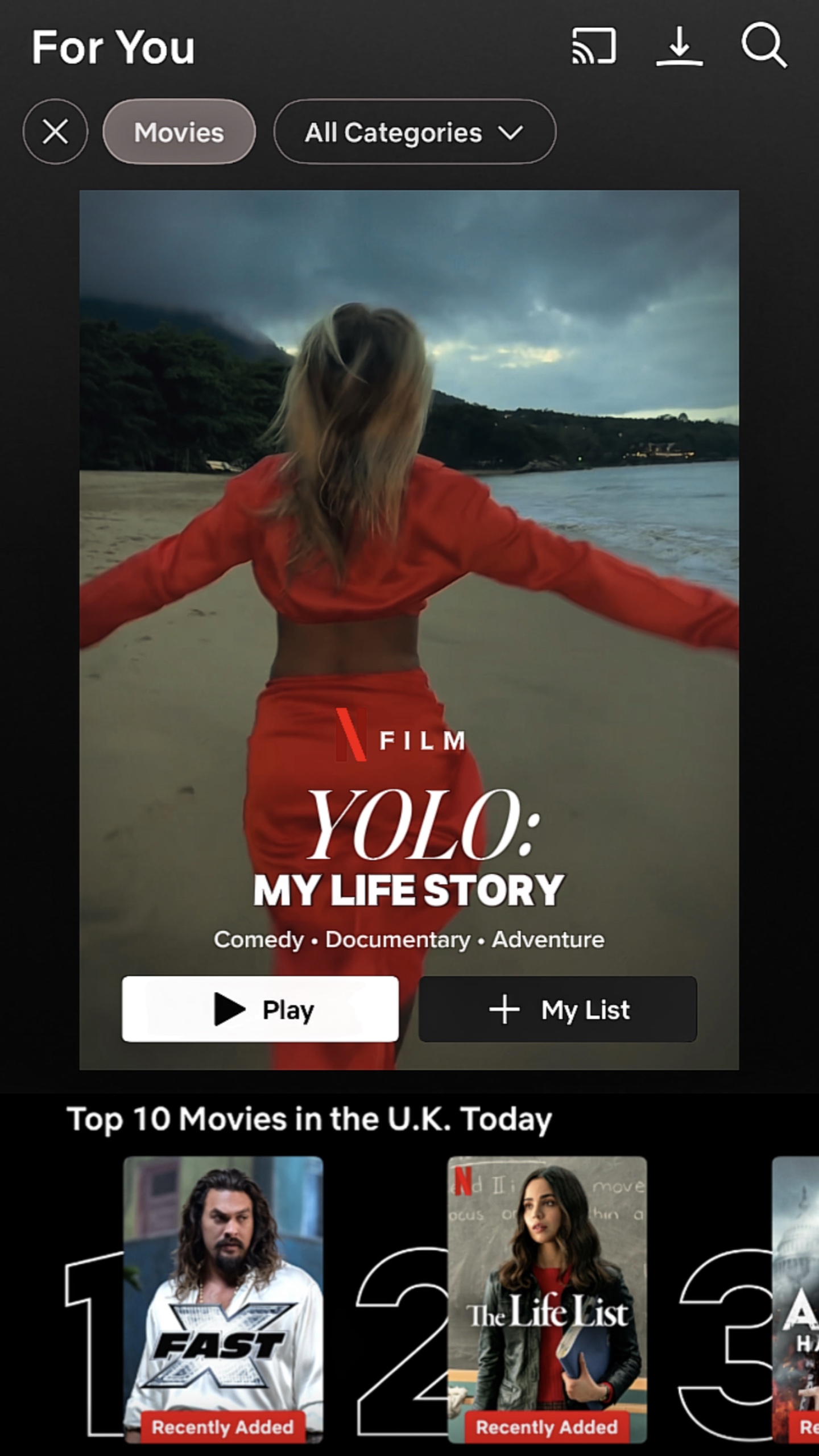Open search with the magnifier icon
The height and width of the screenshot is (1456, 819).
point(764,46)
